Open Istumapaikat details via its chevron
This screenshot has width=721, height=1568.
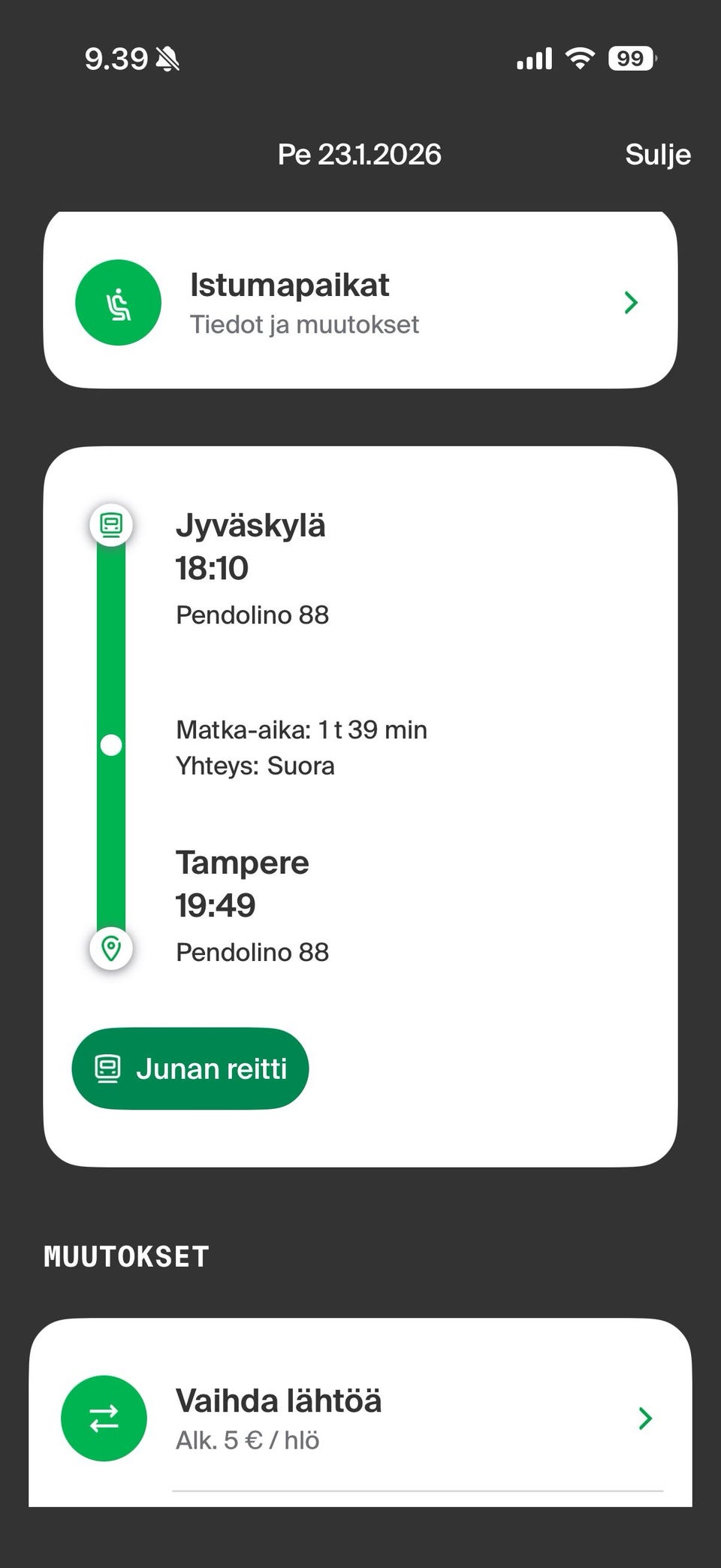click(629, 302)
